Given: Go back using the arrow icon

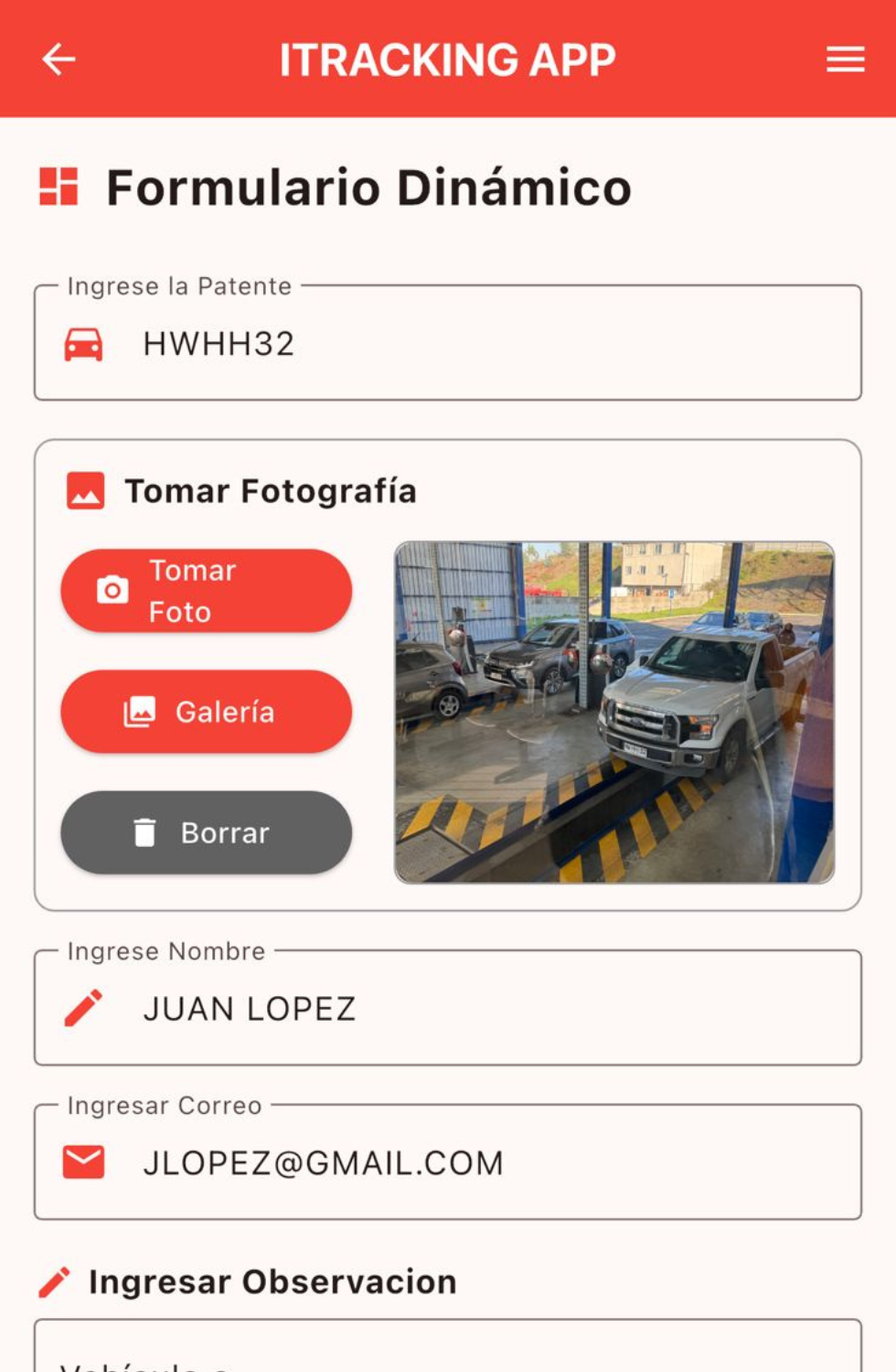Looking at the screenshot, I should (59, 59).
